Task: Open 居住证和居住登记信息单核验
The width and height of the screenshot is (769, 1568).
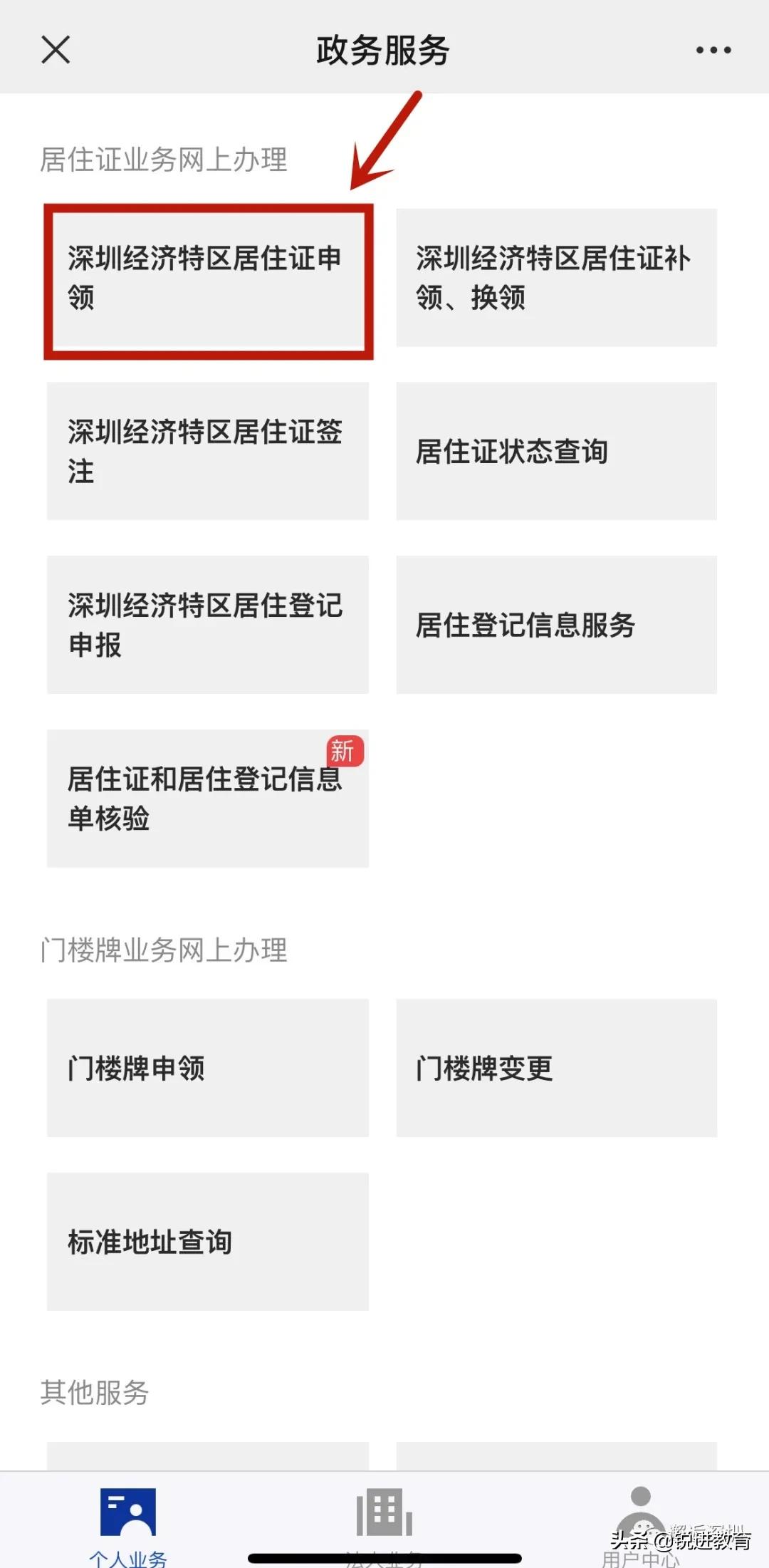Action: 208,799
